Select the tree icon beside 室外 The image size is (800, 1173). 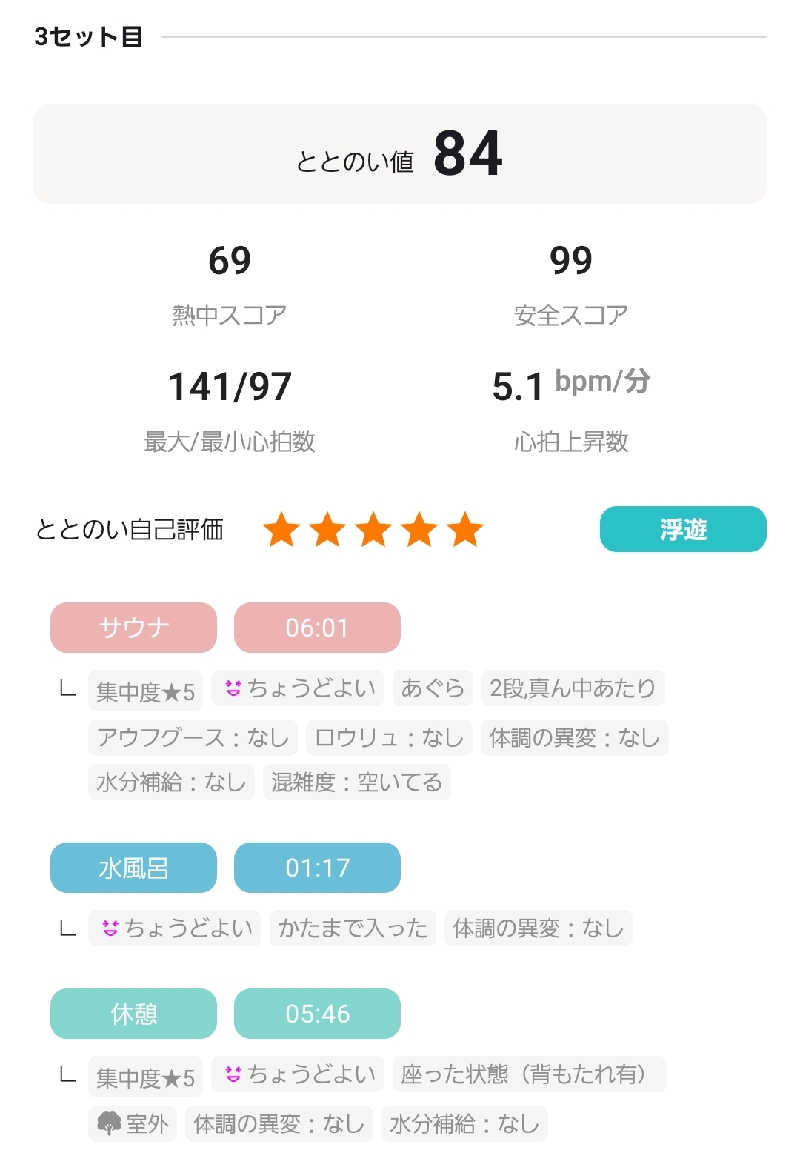coord(108,1123)
